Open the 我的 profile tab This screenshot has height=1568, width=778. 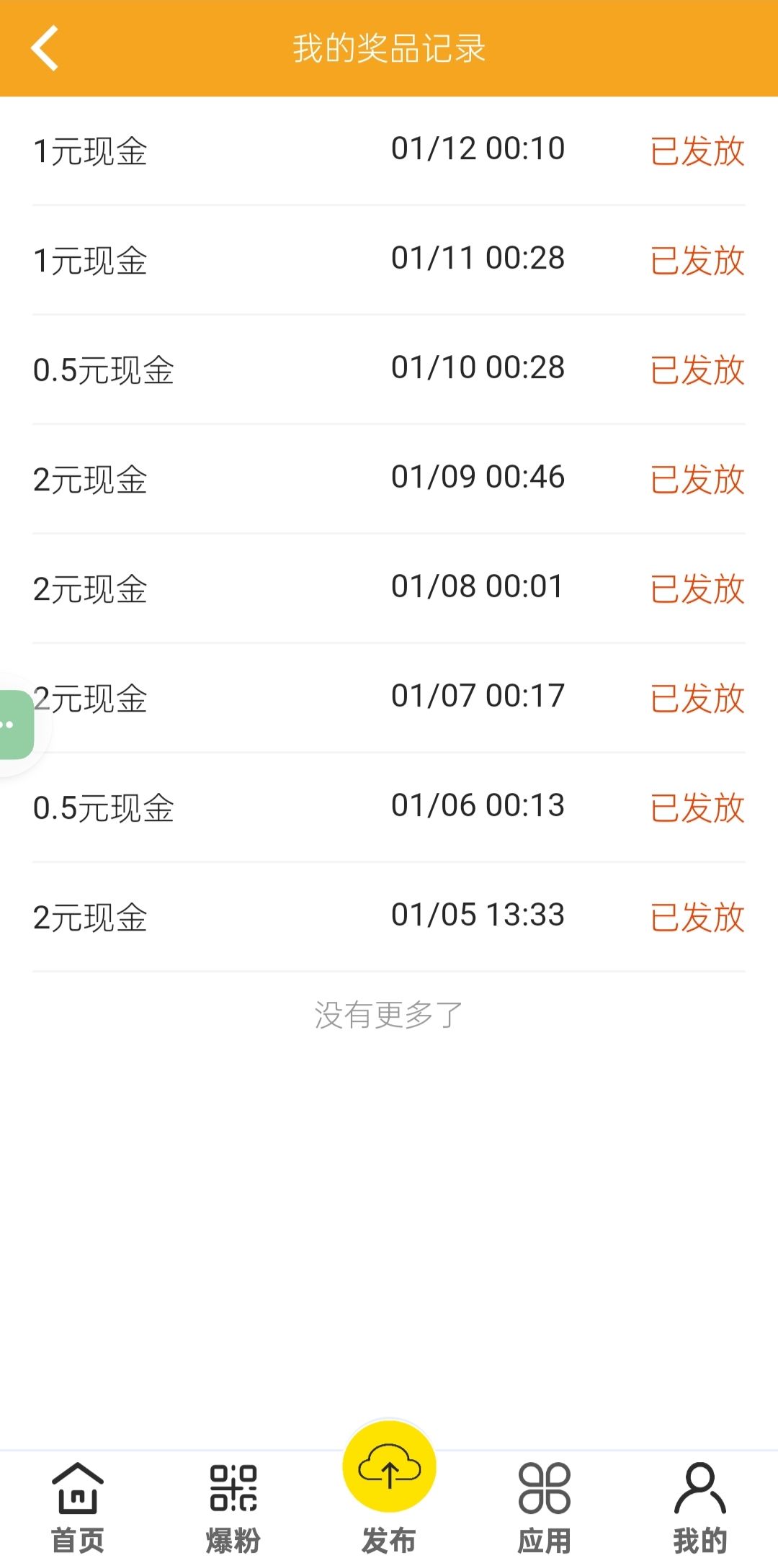(700, 1508)
